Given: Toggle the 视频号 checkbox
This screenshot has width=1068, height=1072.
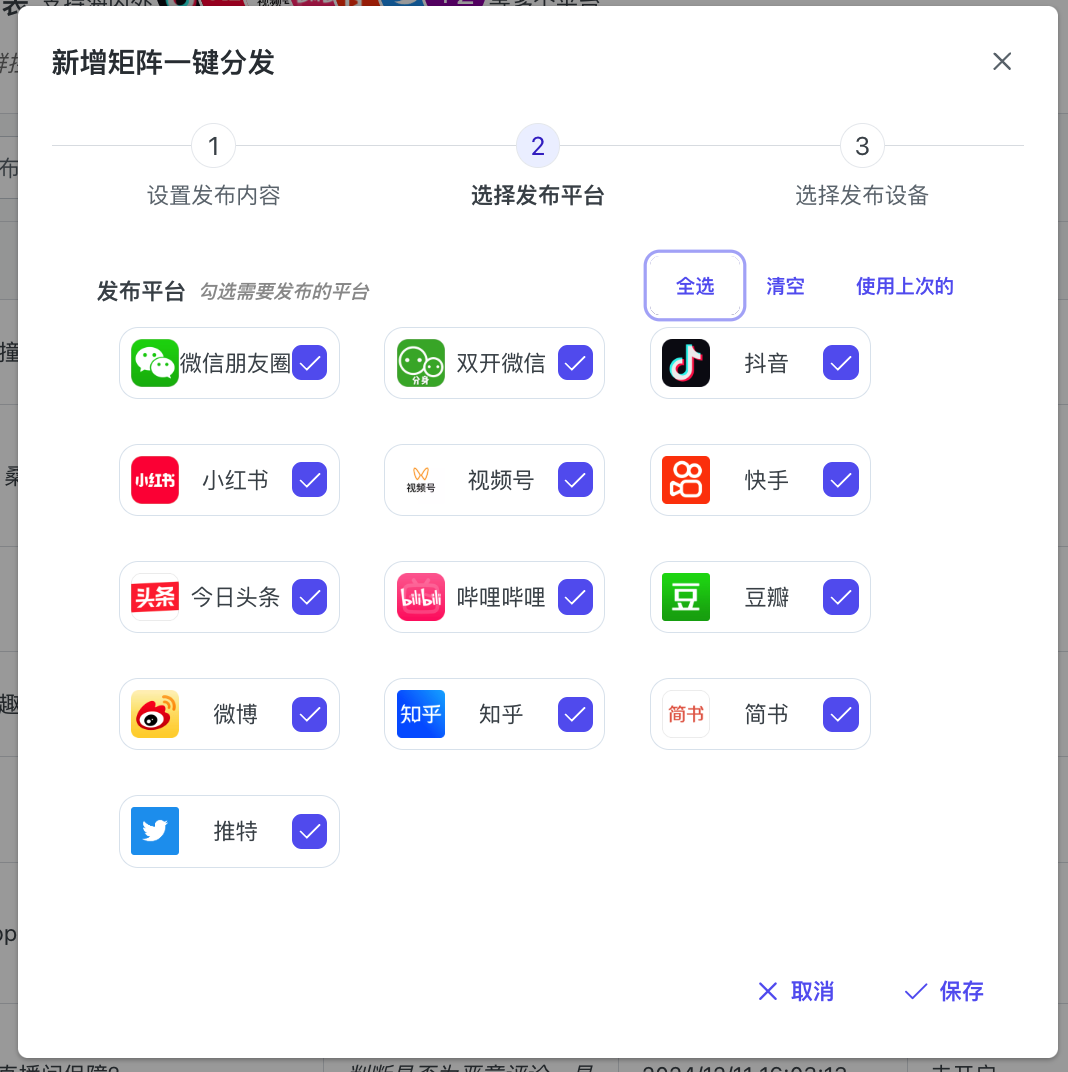Looking at the screenshot, I should (575, 480).
